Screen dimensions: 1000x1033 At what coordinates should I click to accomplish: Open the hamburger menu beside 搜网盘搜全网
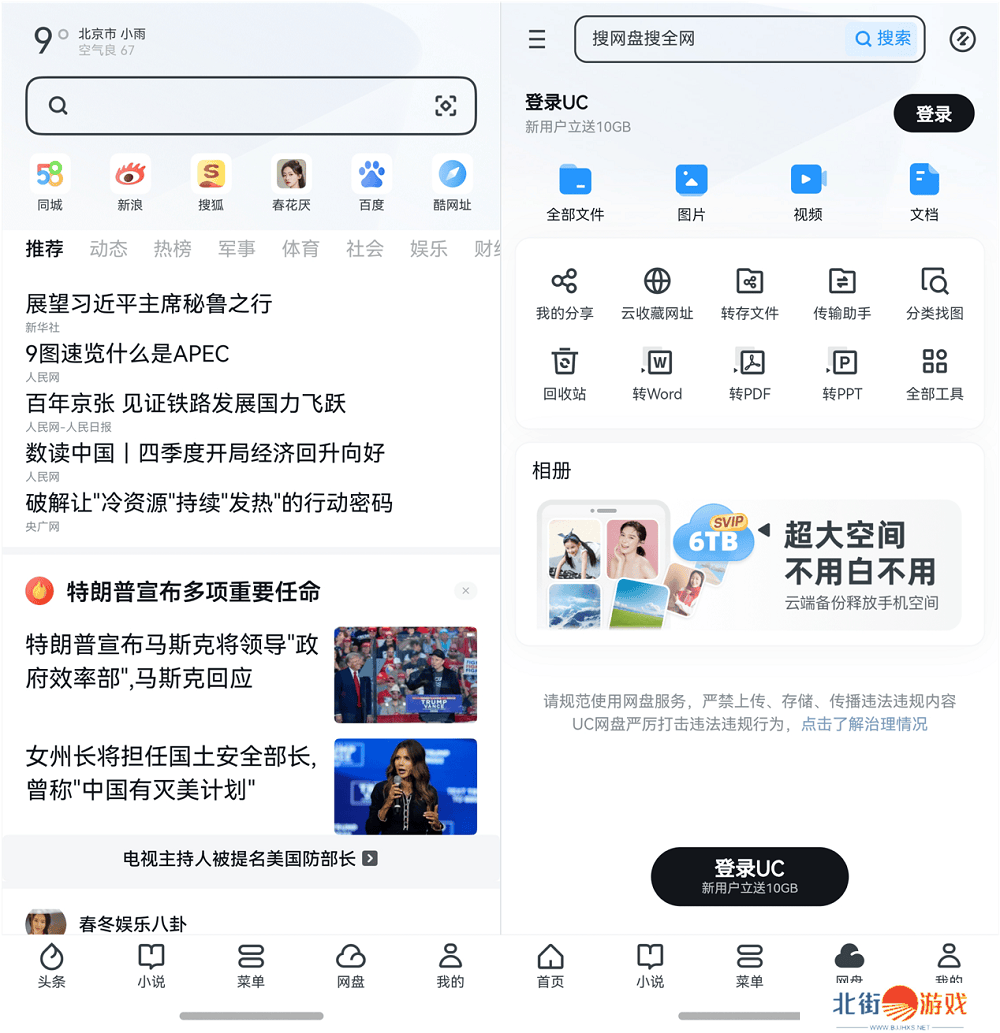[x=537, y=39]
